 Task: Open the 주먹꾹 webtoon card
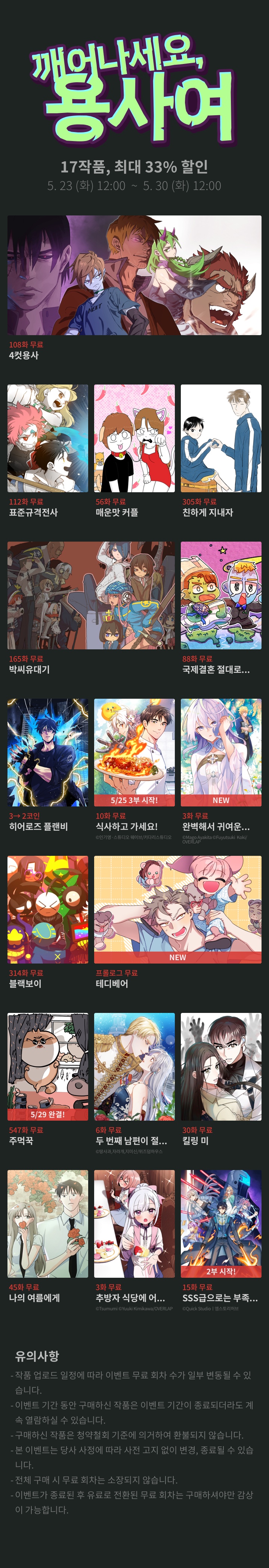click(47, 1066)
